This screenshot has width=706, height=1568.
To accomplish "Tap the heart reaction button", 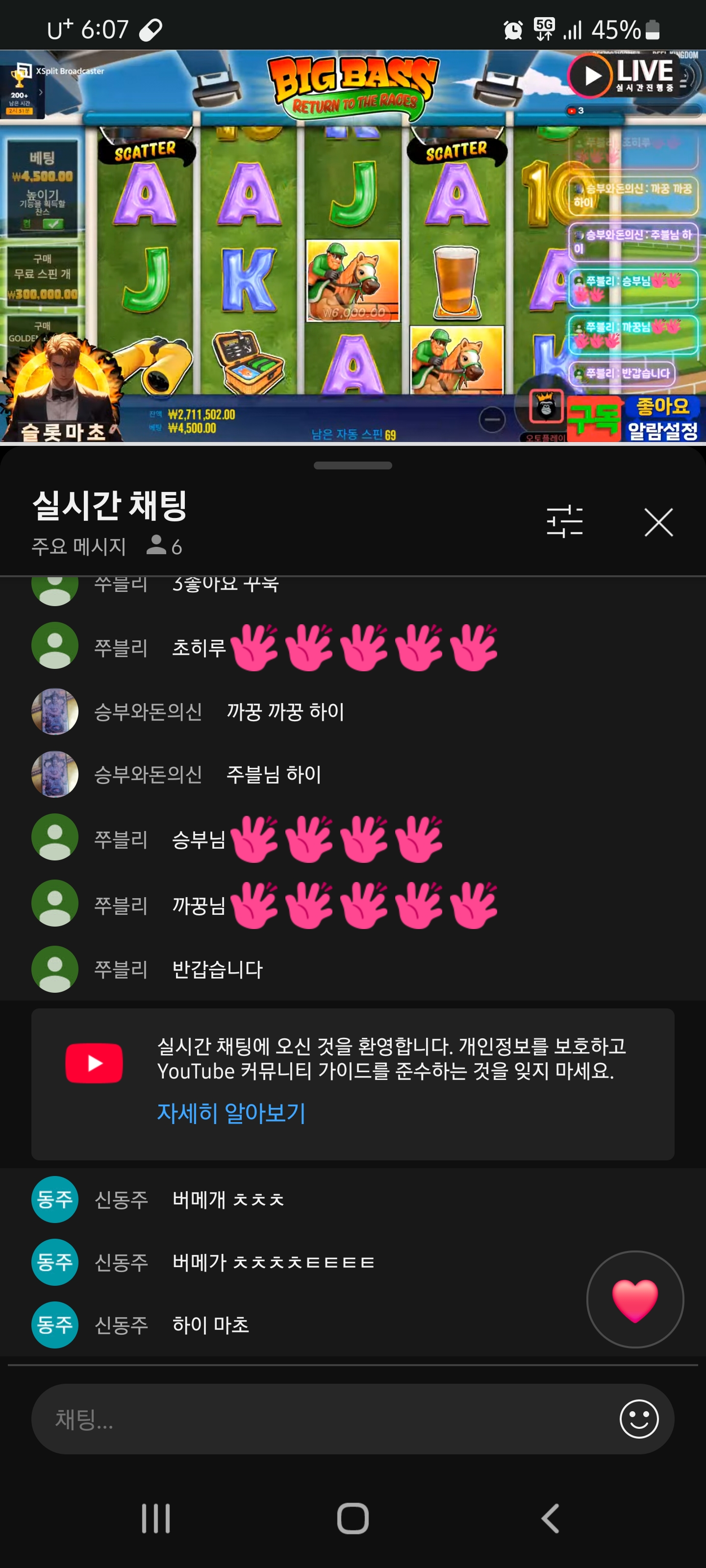I will (634, 1299).
